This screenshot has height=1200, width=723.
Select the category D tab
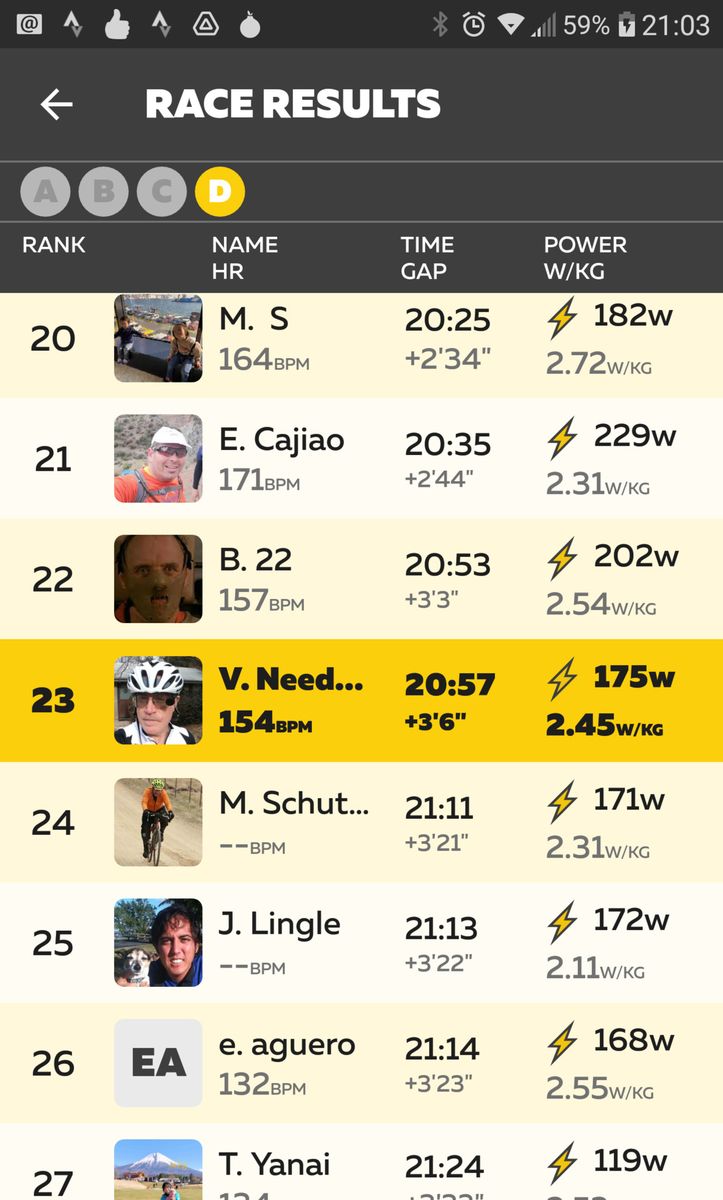(x=220, y=191)
